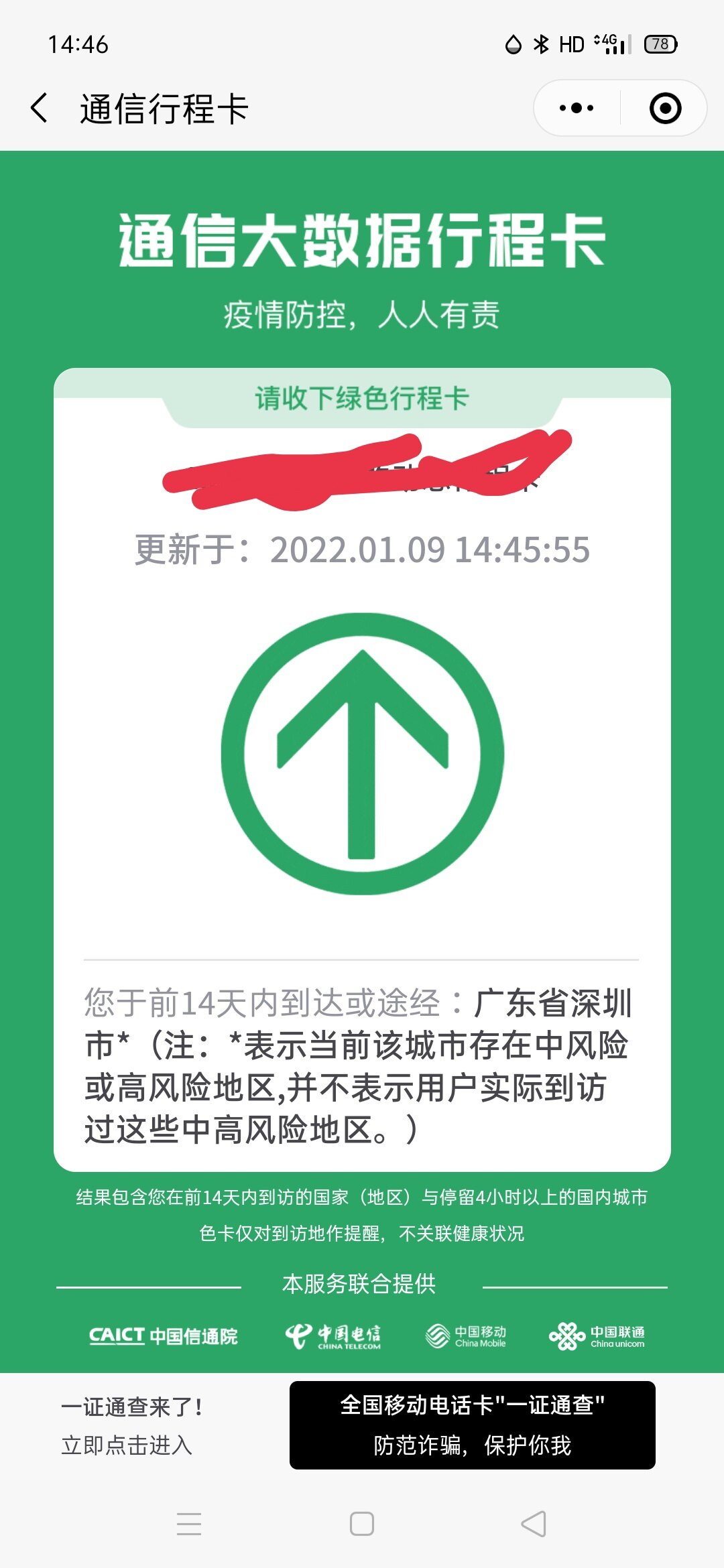Open the mini program three-dot menu

577,108
